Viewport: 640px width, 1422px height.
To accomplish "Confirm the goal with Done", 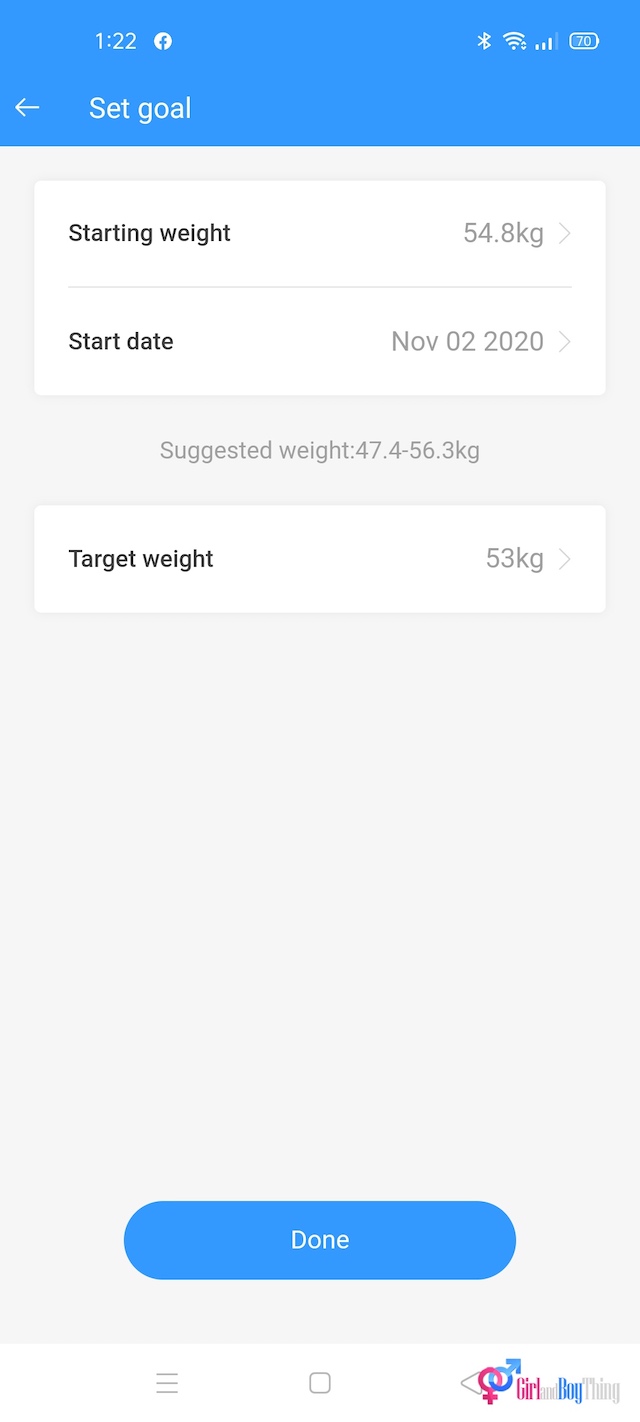I will [x=320, y=1240].
